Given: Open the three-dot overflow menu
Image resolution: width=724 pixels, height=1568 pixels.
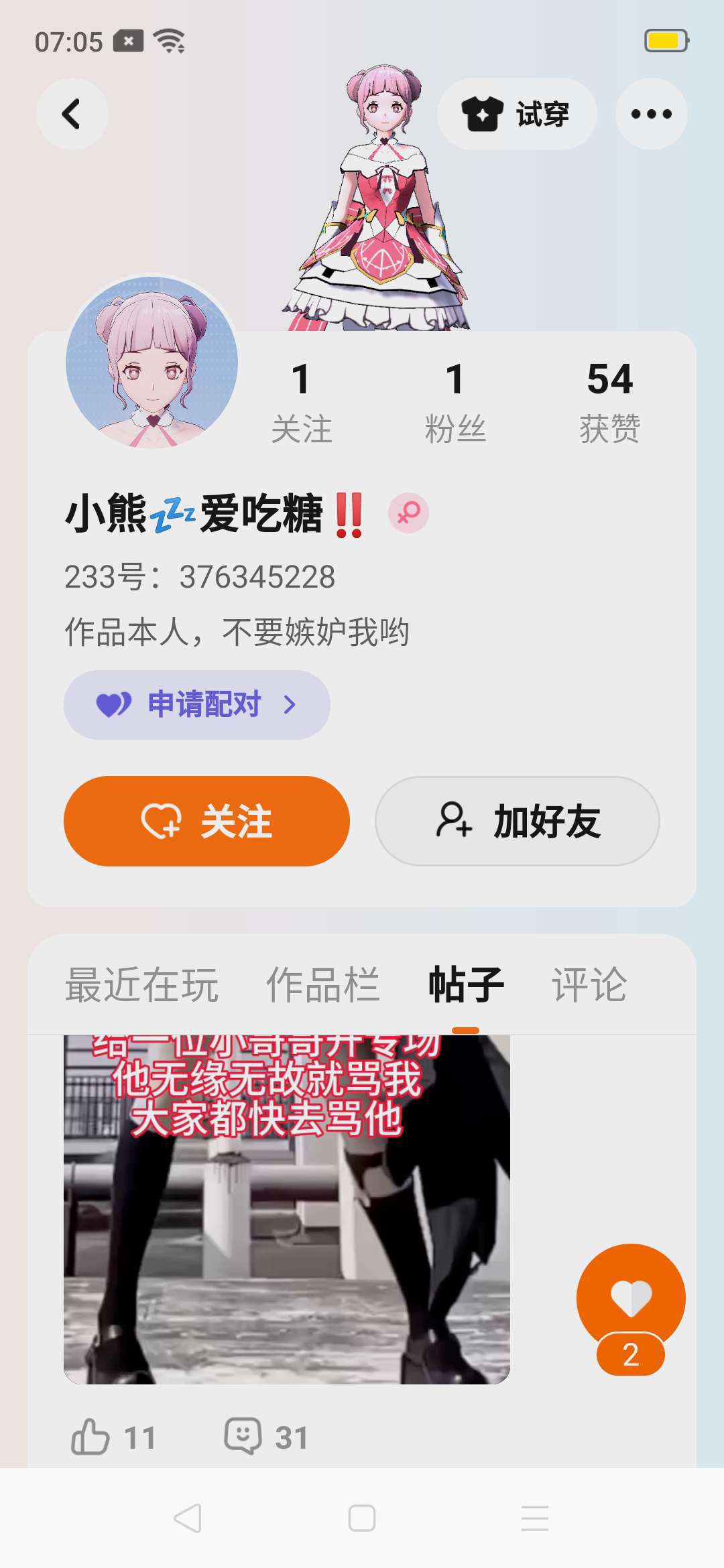Looking at the screenshot, I should coord(651,114).
